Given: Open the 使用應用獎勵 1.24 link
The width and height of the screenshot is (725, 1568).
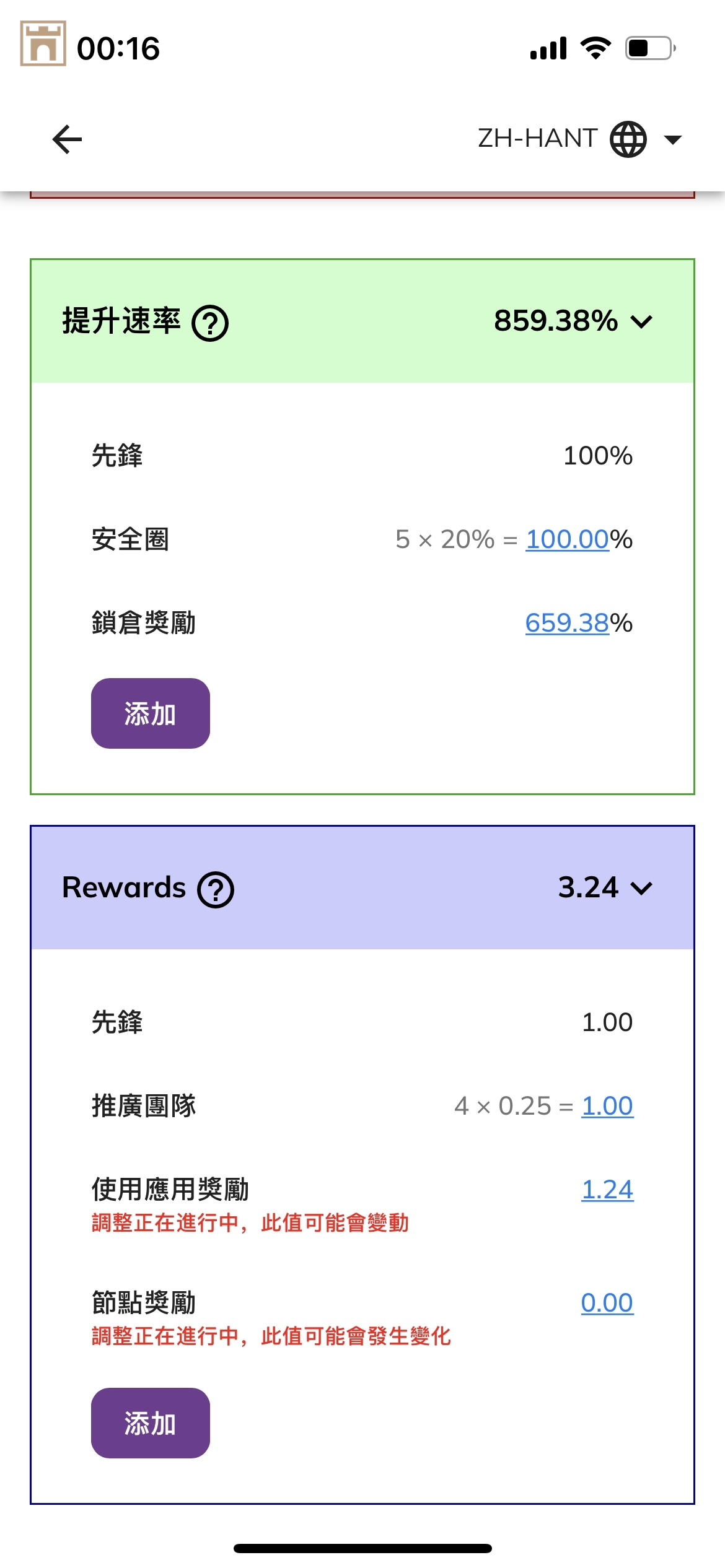Looking at the screenshot, I should tap(607, 1190).
